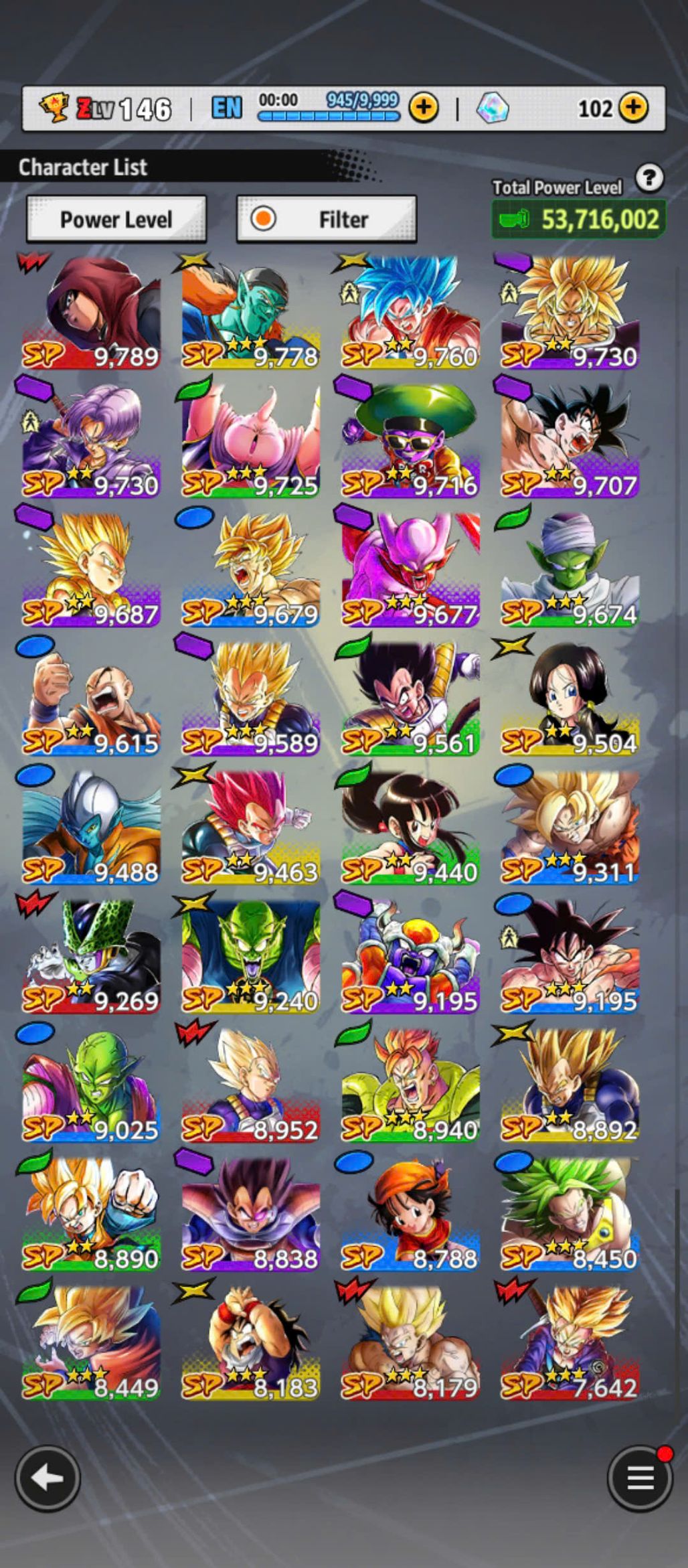This screenshot has width=688, height=1568.
Task: Choose the character with power 7,642
Action: tap(570, 1342)
